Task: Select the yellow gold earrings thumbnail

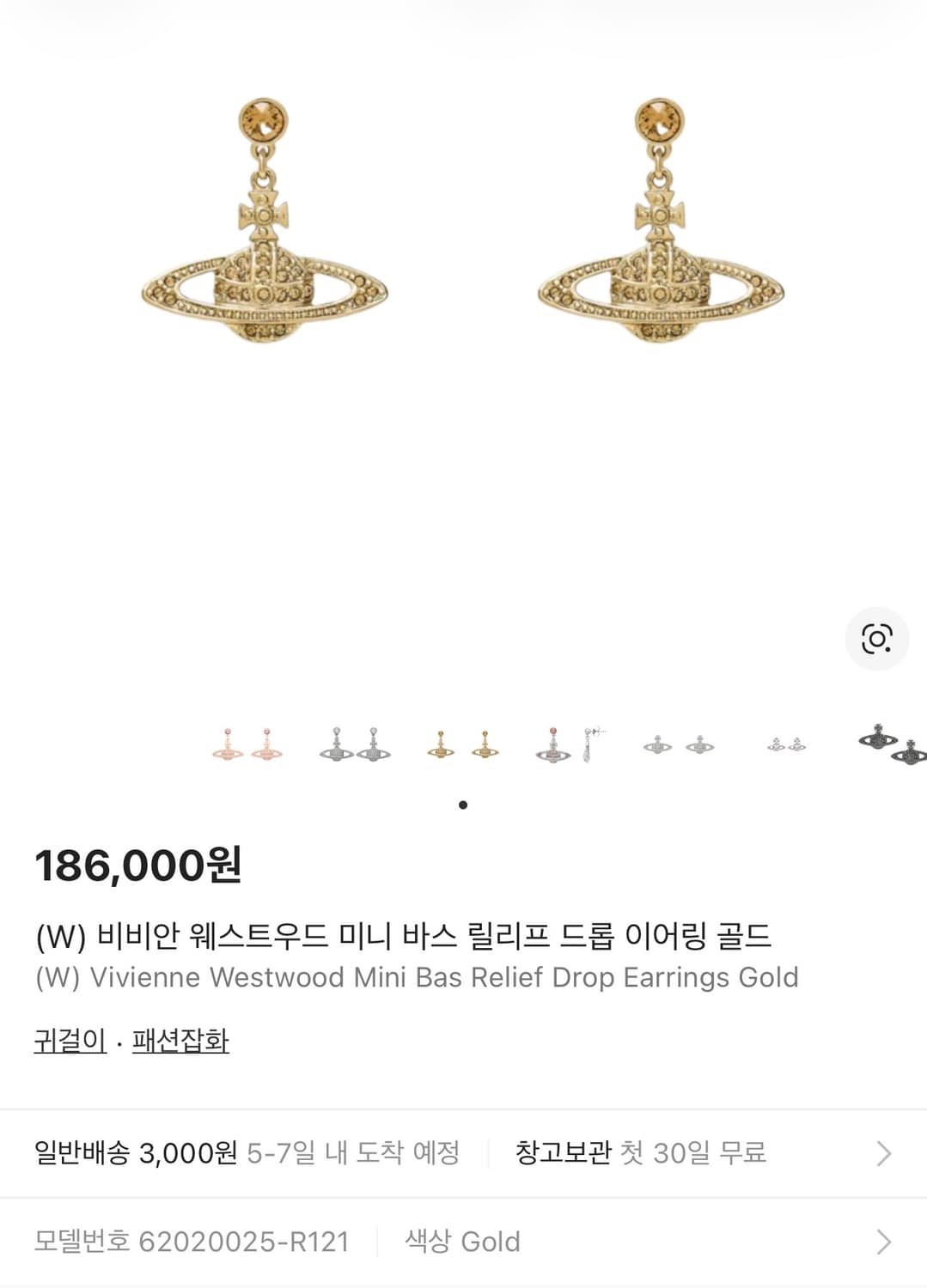Action: [464, 745]
